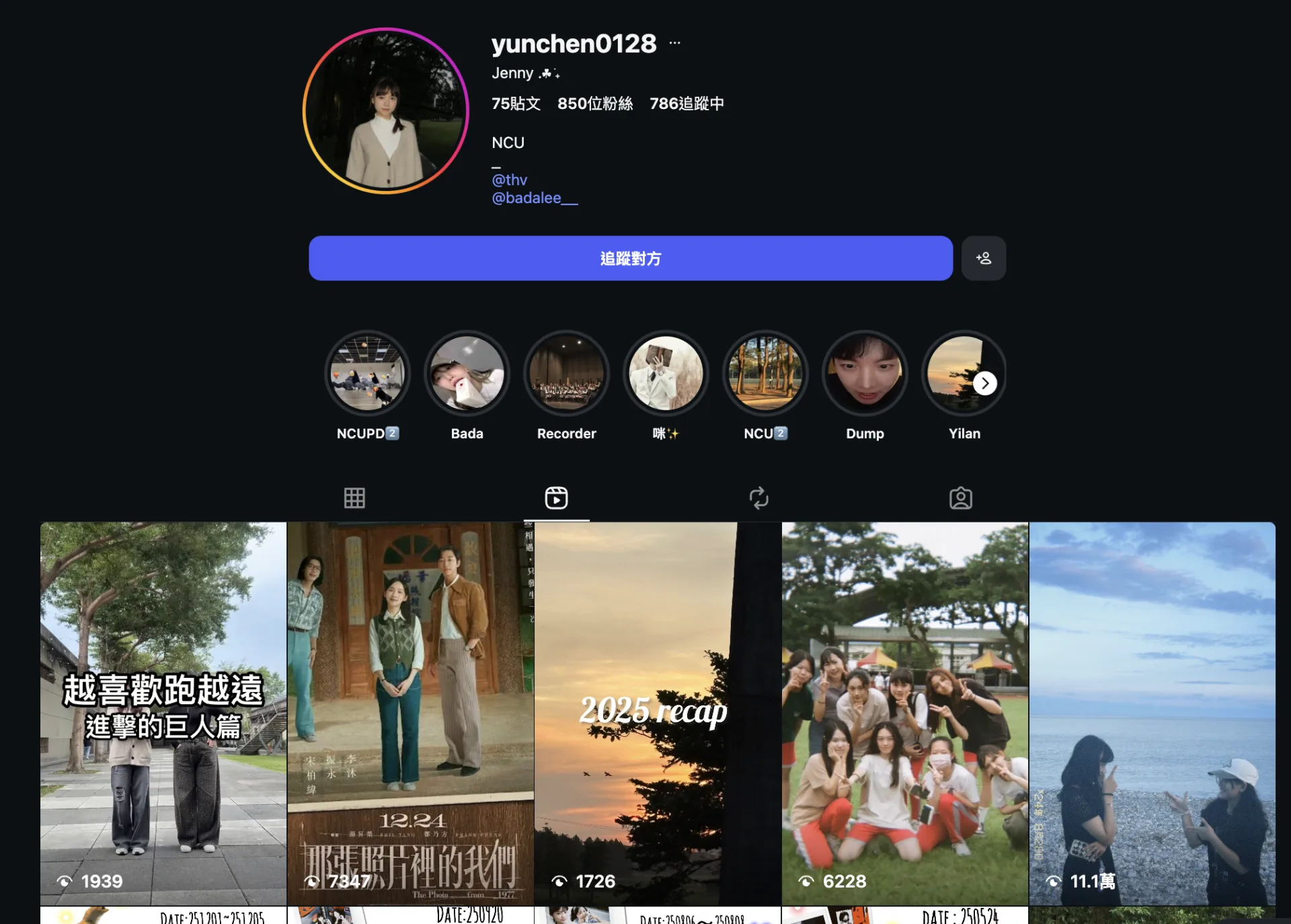Open the Recorder story highlight
Image resolution: width=1291 pixels, height=924 pixels.
click(x=566, y=374)
